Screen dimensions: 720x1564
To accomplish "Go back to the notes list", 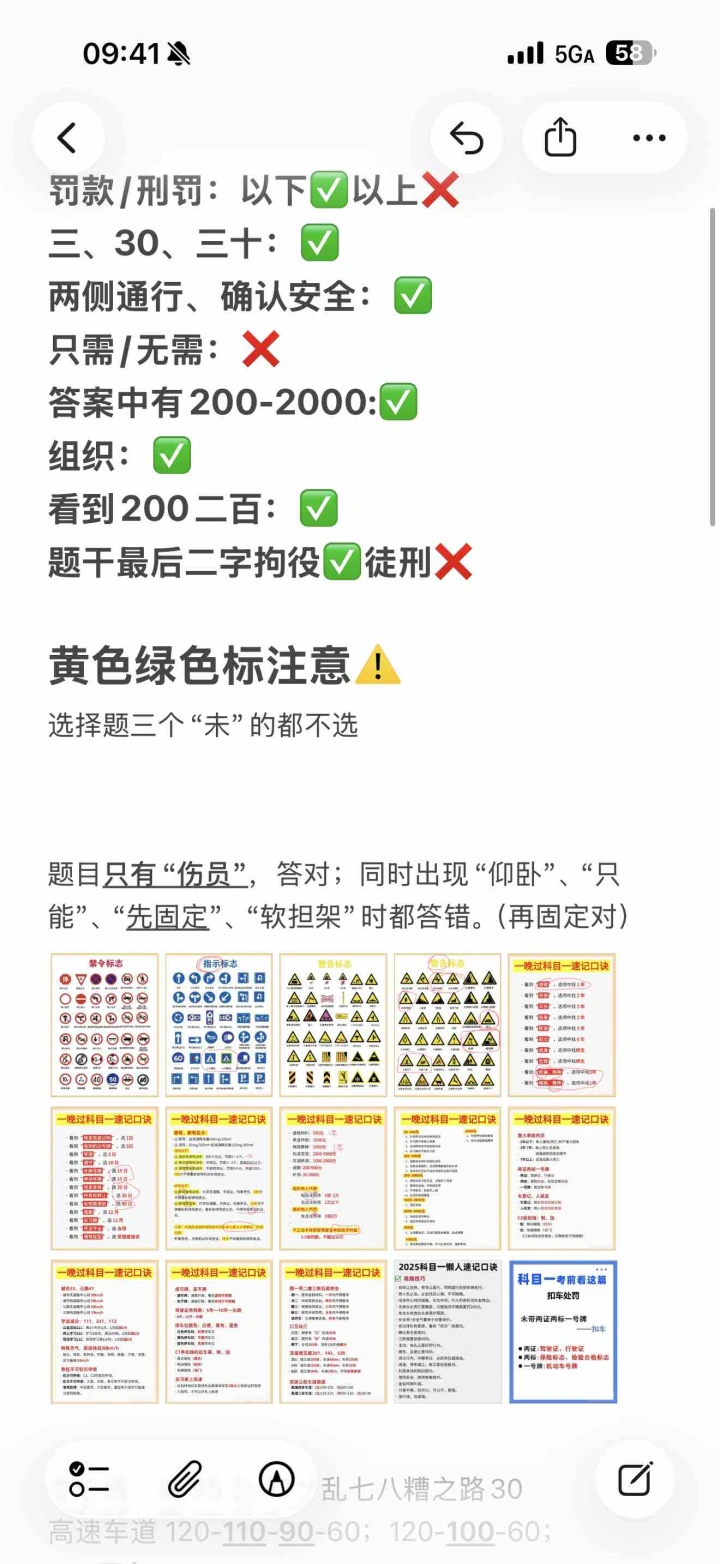I will pyautogui.click(x=67, y=138).
